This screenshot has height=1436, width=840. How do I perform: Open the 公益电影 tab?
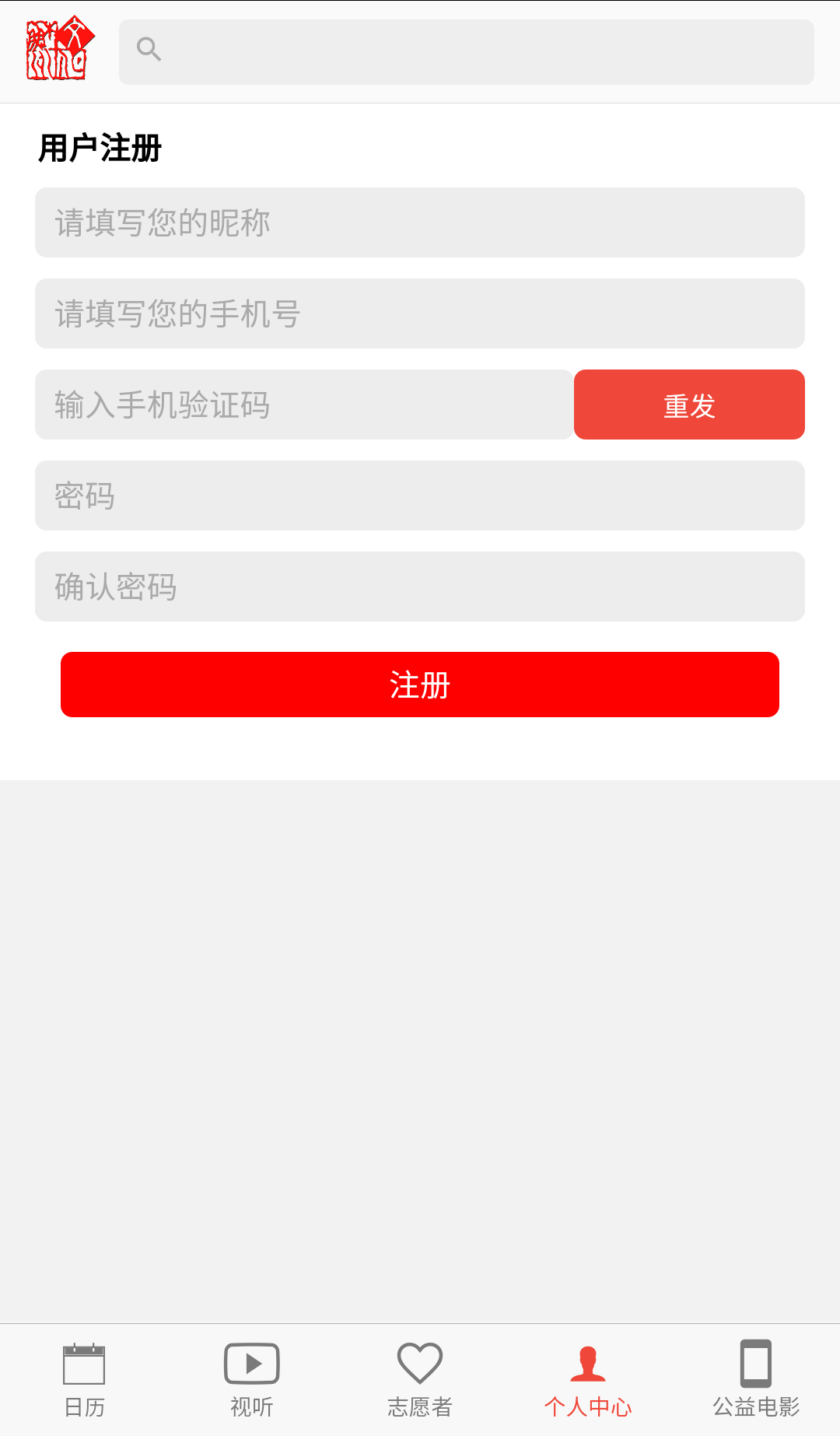click(756, 1380)
